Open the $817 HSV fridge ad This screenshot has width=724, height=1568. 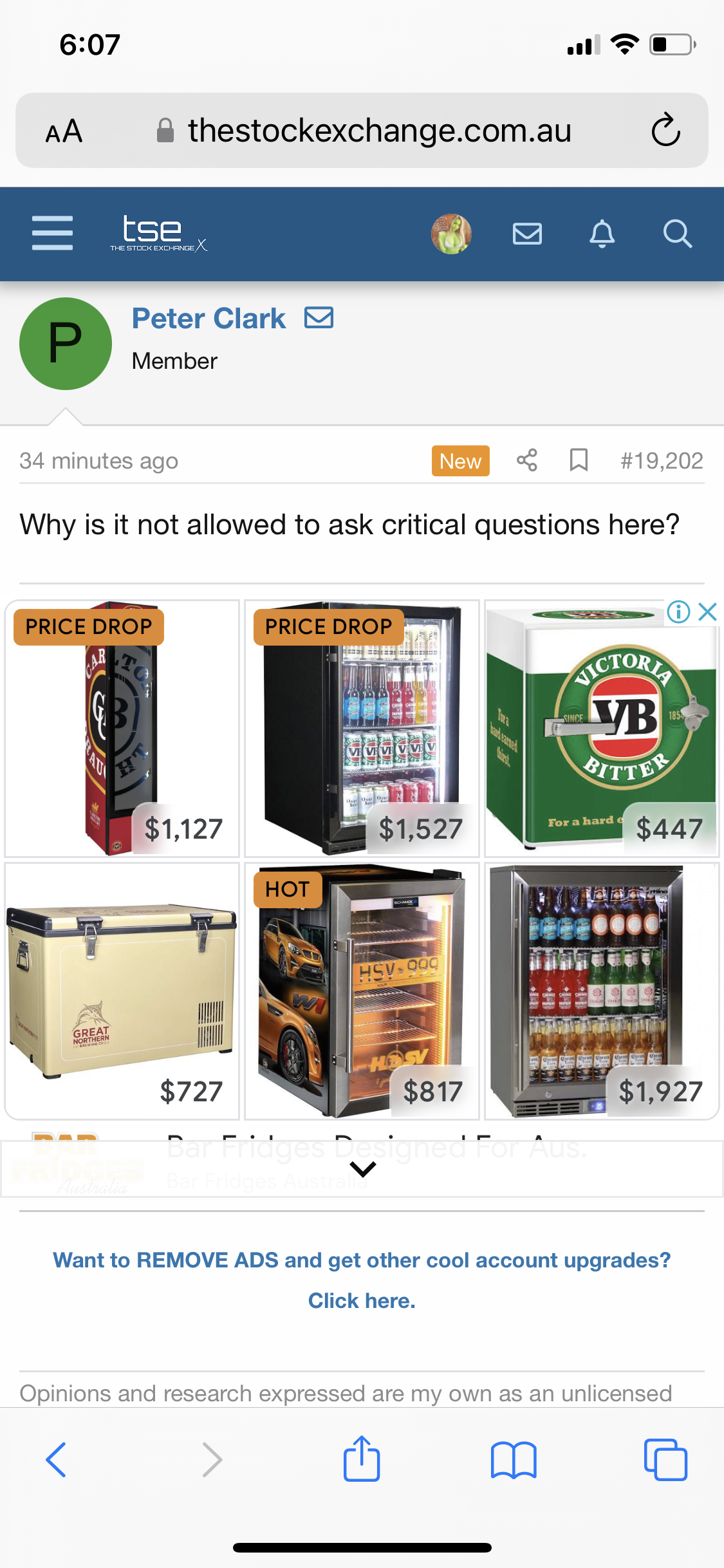click(362, 991)
